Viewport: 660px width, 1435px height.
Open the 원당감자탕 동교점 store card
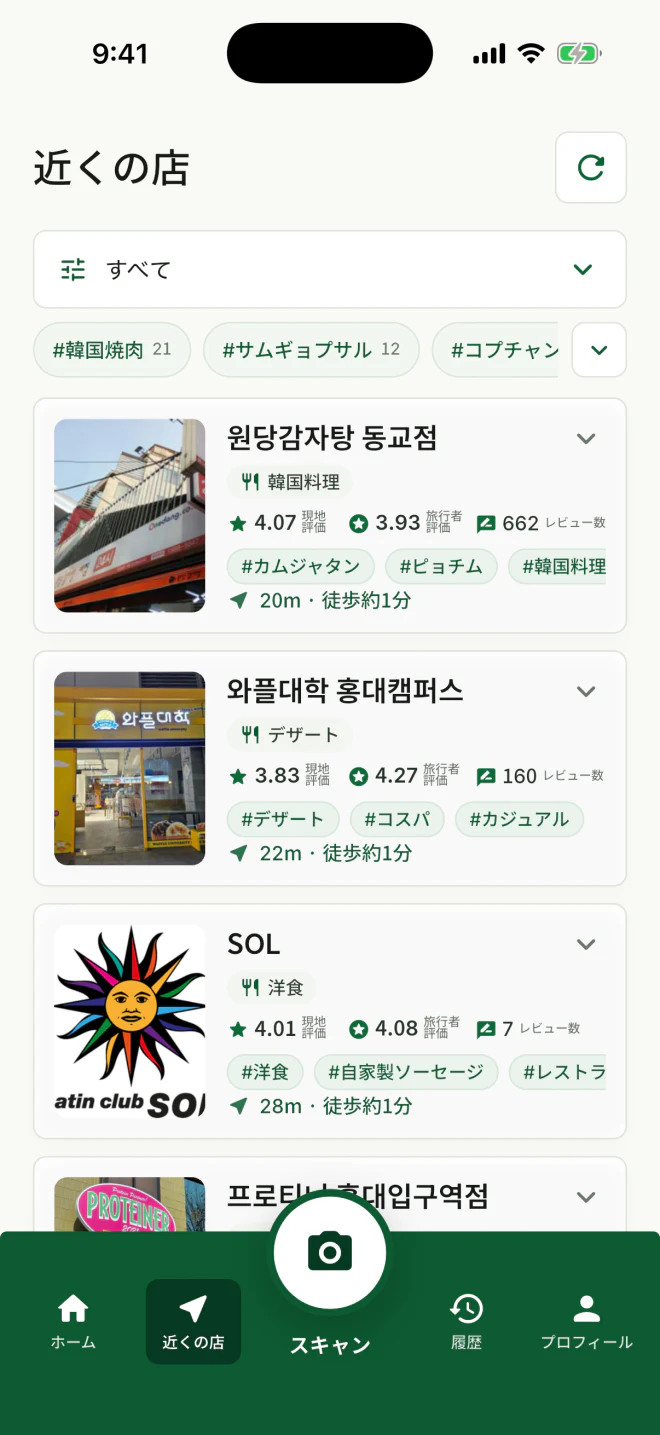pos(330,516)
